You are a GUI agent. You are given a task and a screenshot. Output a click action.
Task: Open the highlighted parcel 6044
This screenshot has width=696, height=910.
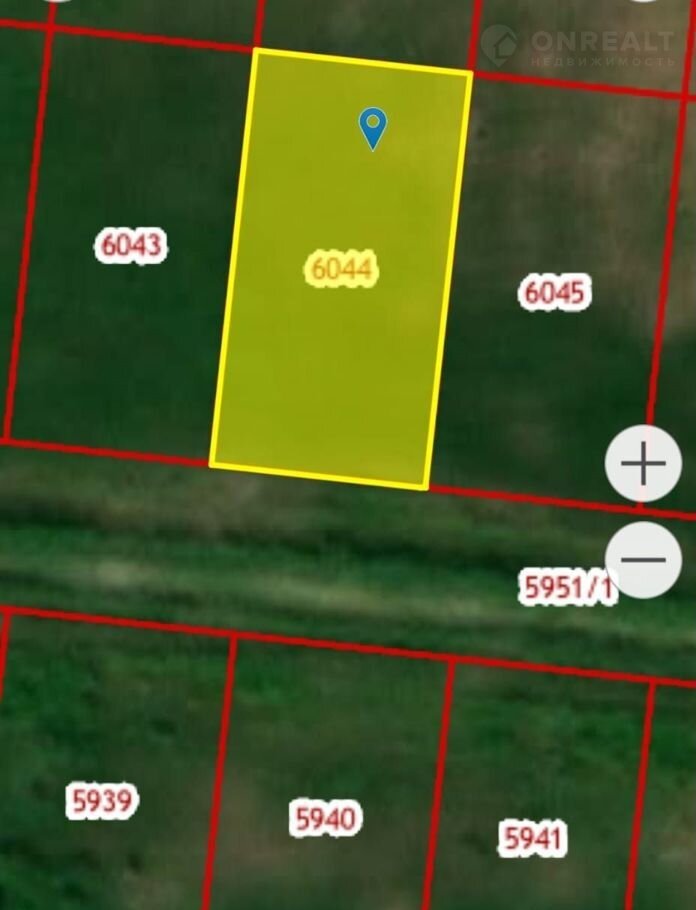pyautogui.click(x=342, y=269)
